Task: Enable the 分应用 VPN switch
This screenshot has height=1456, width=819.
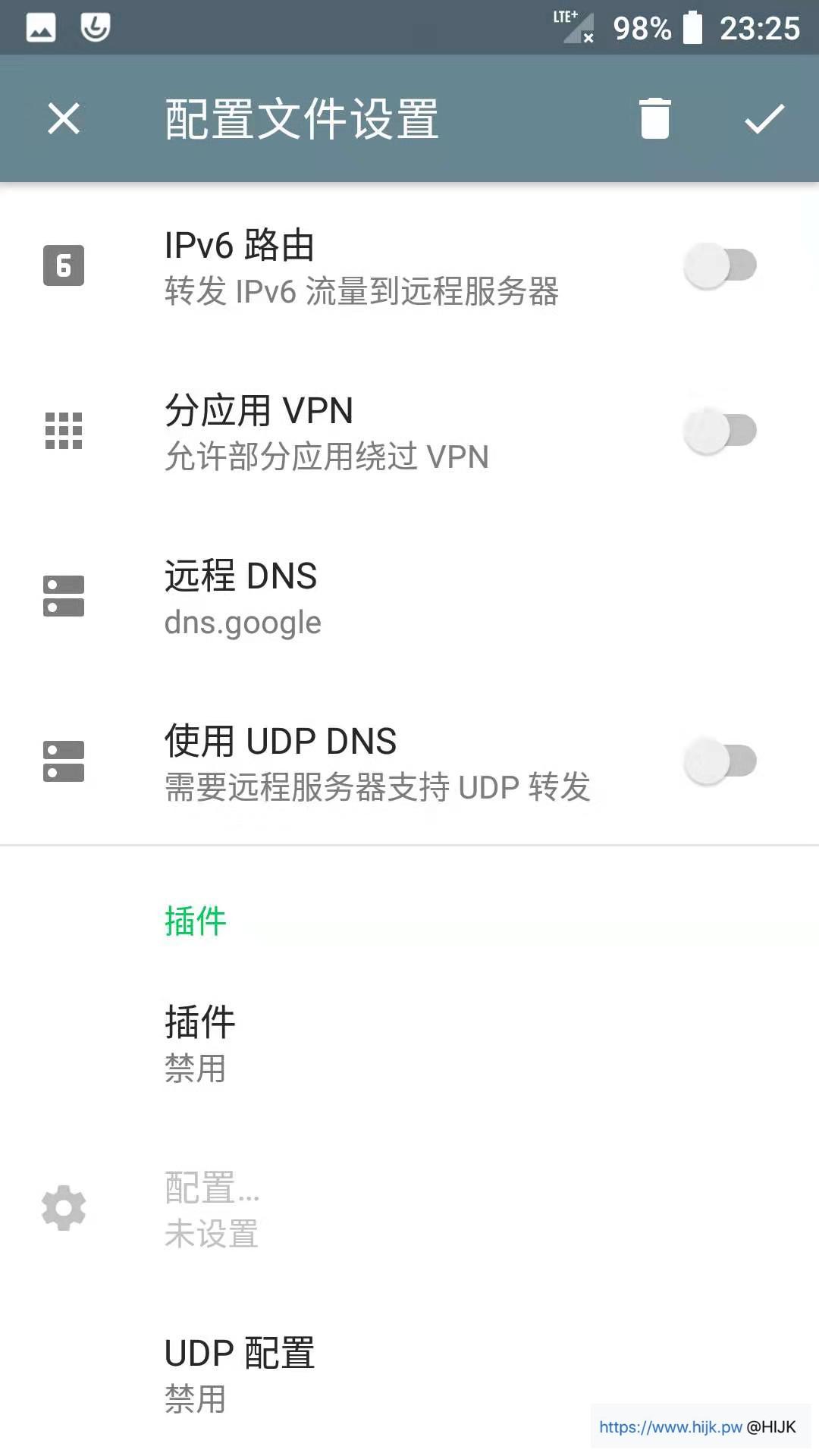Action: (720, 431)
